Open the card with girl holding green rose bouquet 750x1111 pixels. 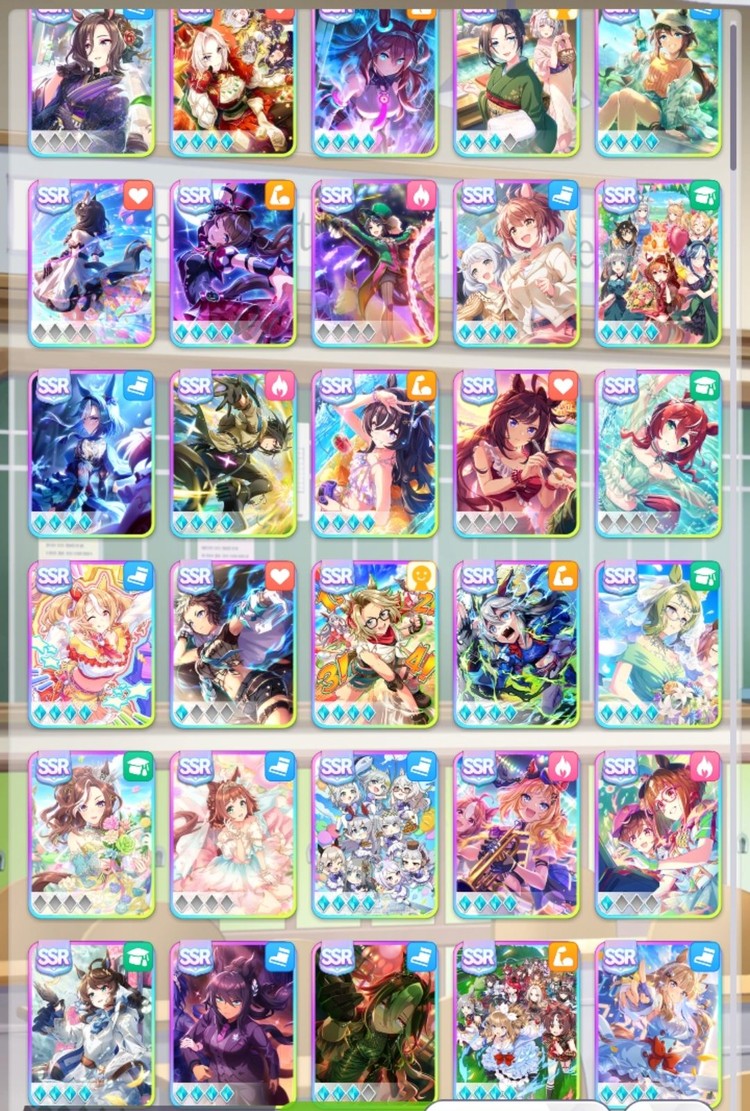coord(91,834)
